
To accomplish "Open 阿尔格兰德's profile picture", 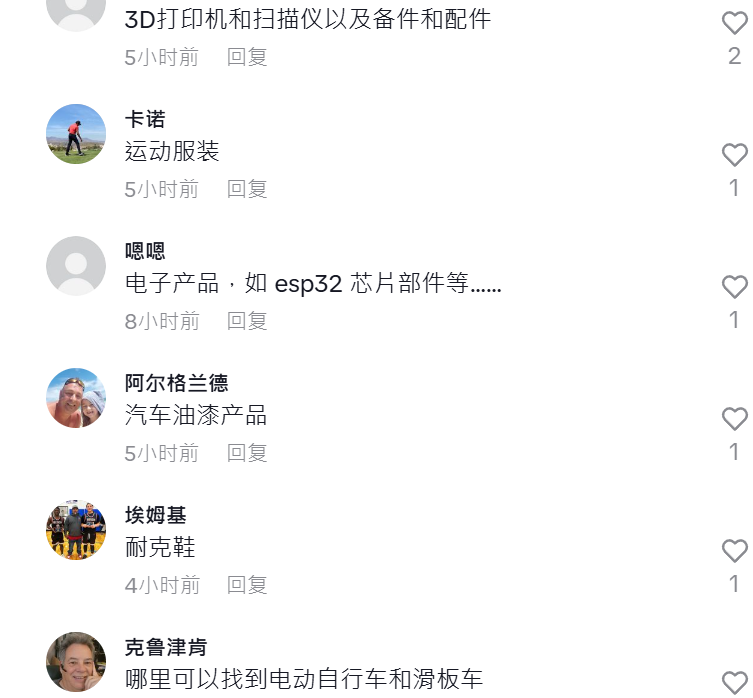I will click(76, 398).
